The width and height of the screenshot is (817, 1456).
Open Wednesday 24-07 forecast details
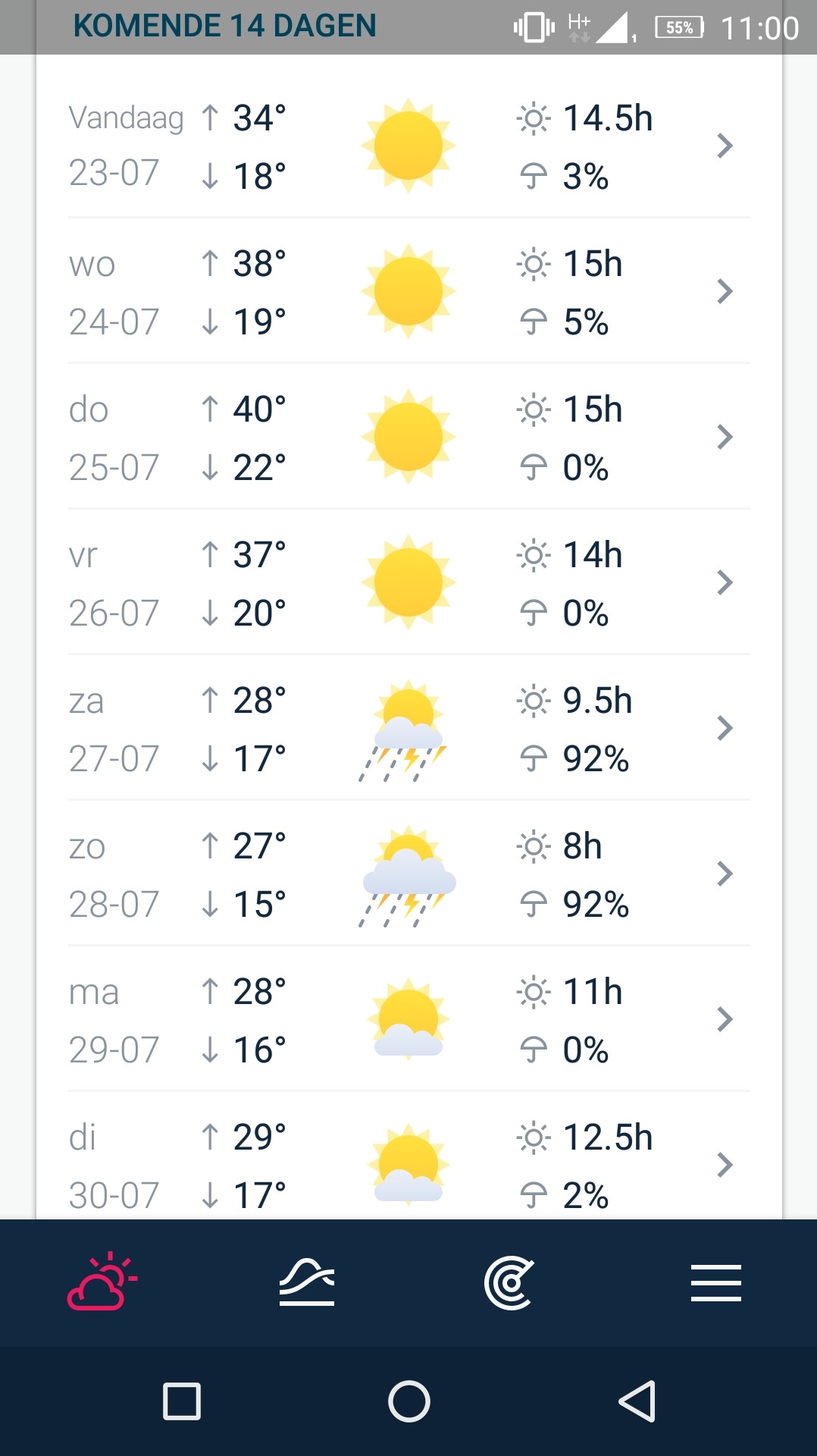tap(409, 292)
